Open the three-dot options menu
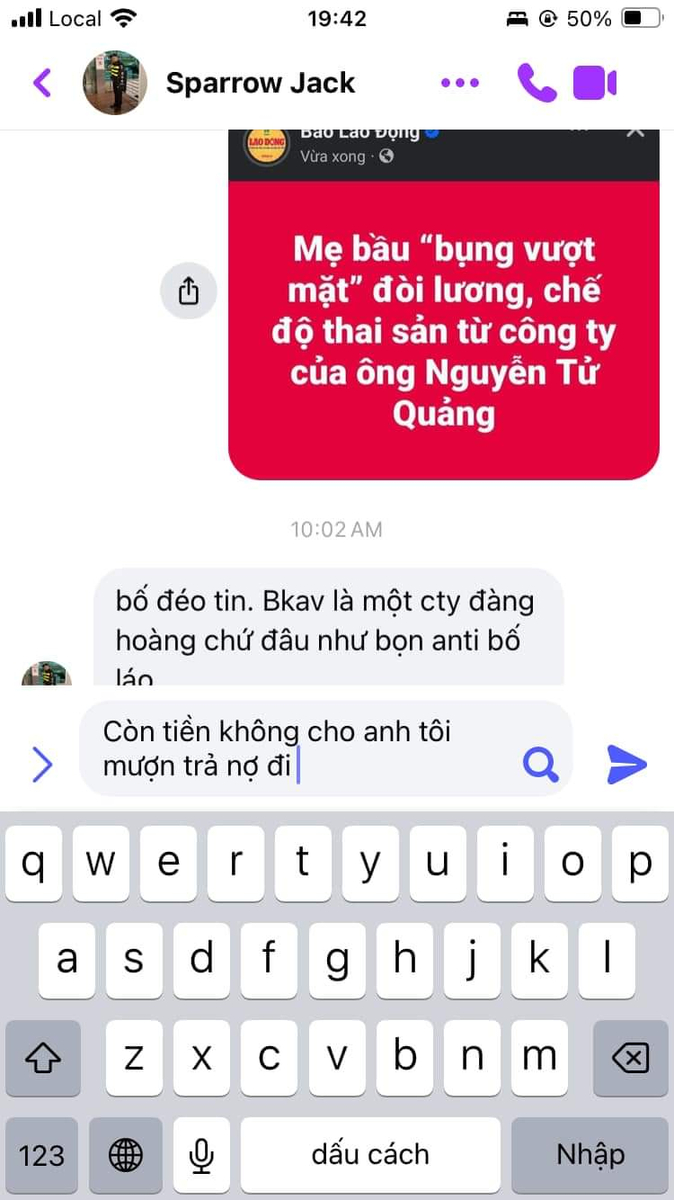The height and width of the screenshot is (1200, 674). click(x=460, y=83)
